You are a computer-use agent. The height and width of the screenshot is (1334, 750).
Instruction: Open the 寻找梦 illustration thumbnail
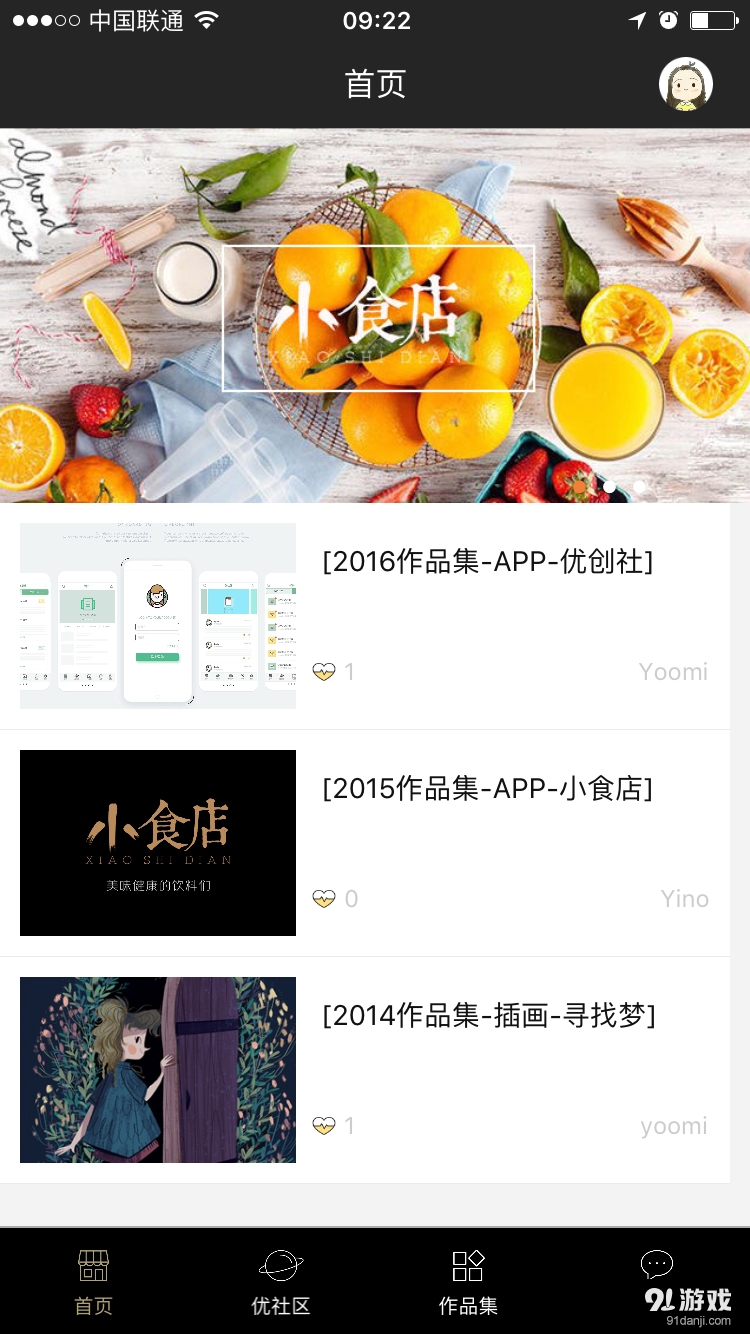(x=157, y=1069)
